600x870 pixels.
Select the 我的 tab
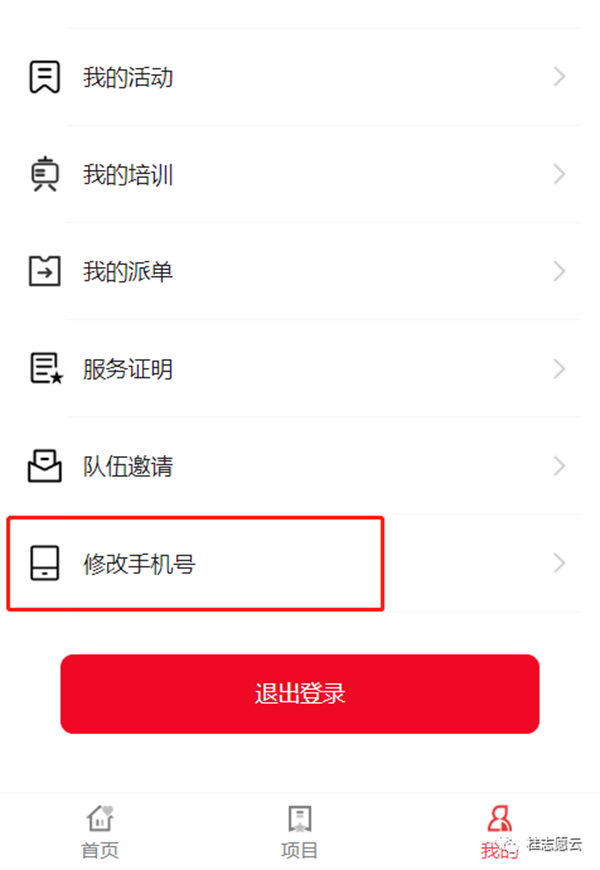[499, 832]
